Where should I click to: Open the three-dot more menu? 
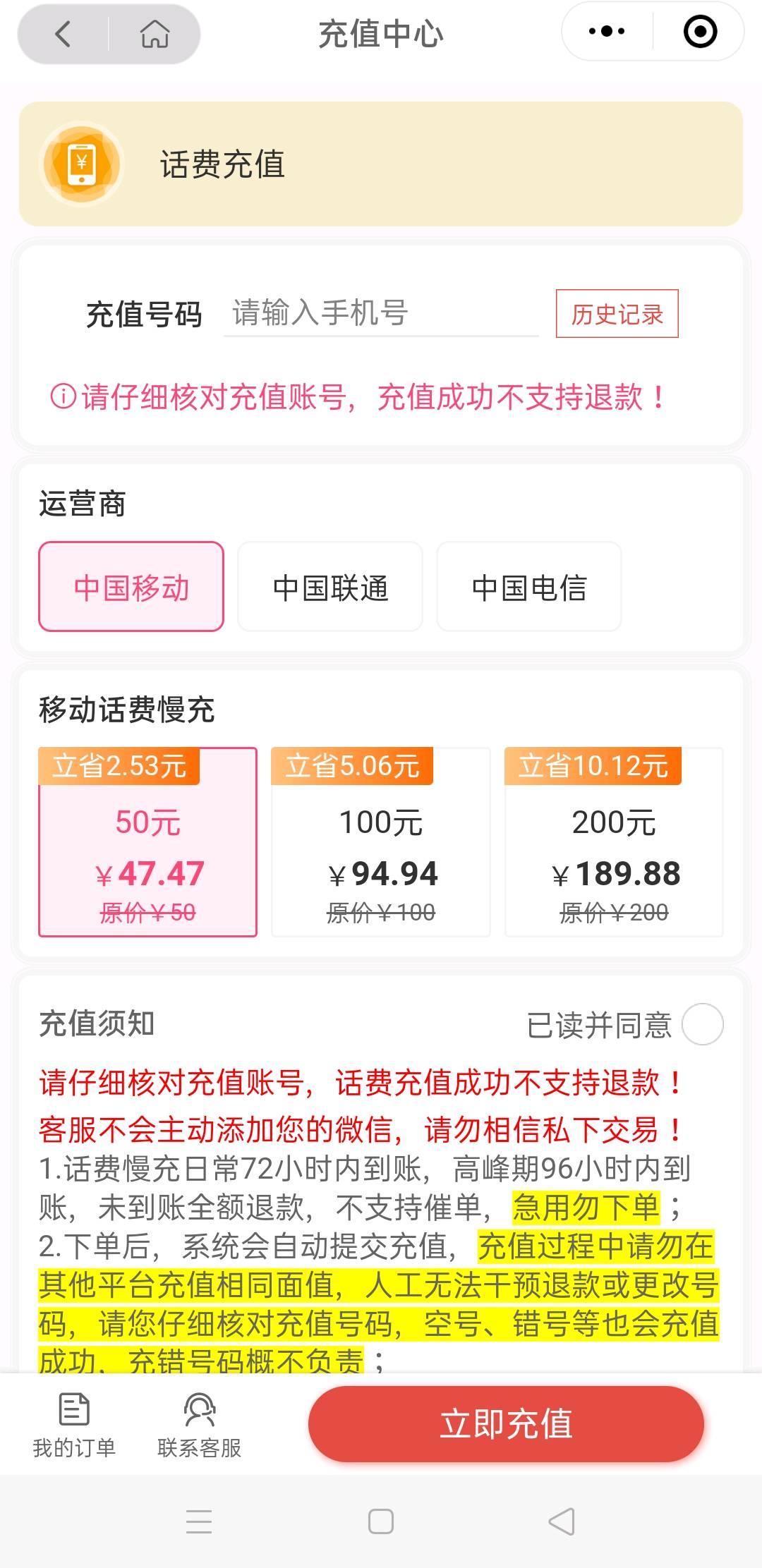pos(606,32)
